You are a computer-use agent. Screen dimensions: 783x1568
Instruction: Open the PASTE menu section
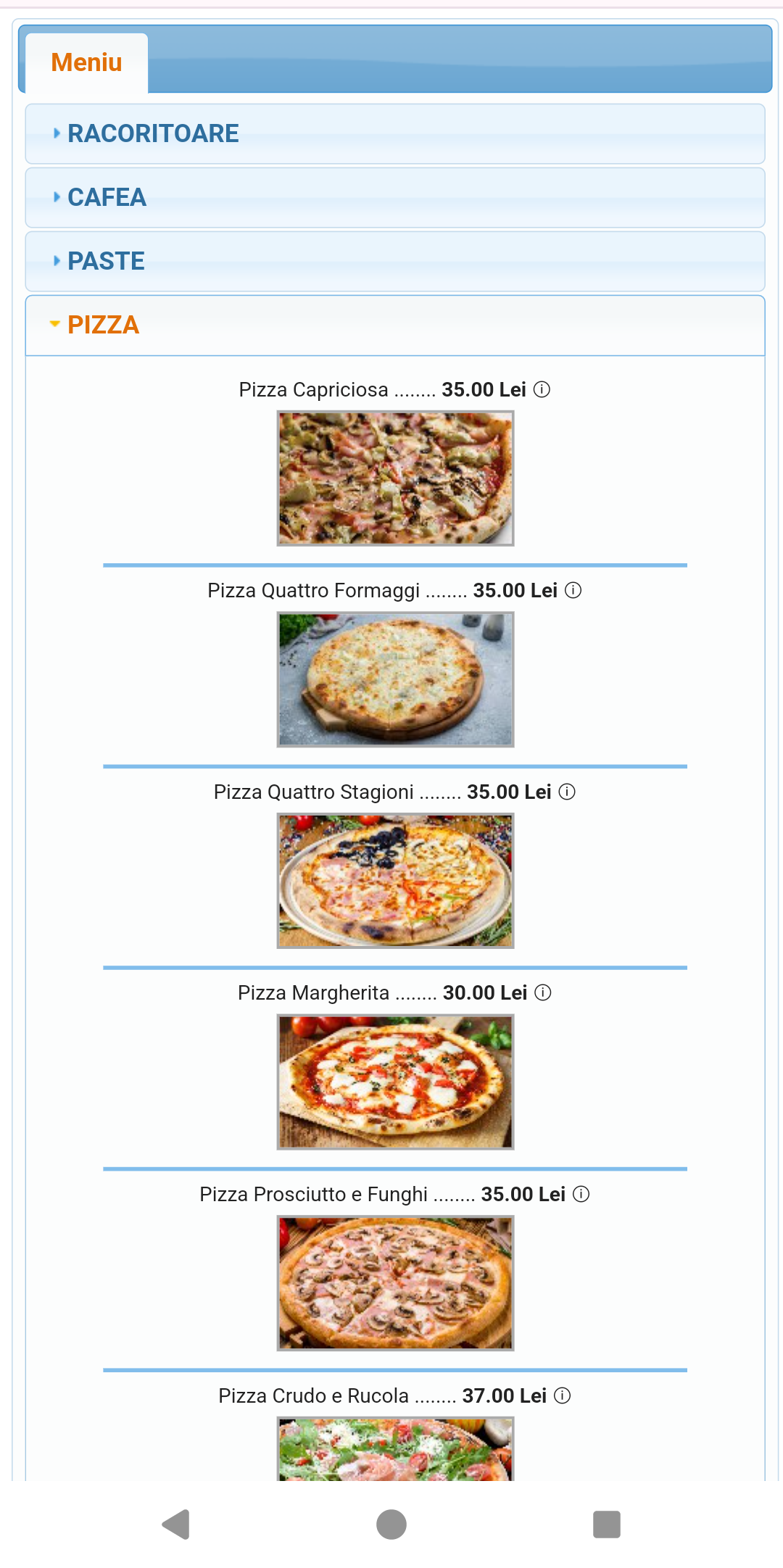pos(105,261)
